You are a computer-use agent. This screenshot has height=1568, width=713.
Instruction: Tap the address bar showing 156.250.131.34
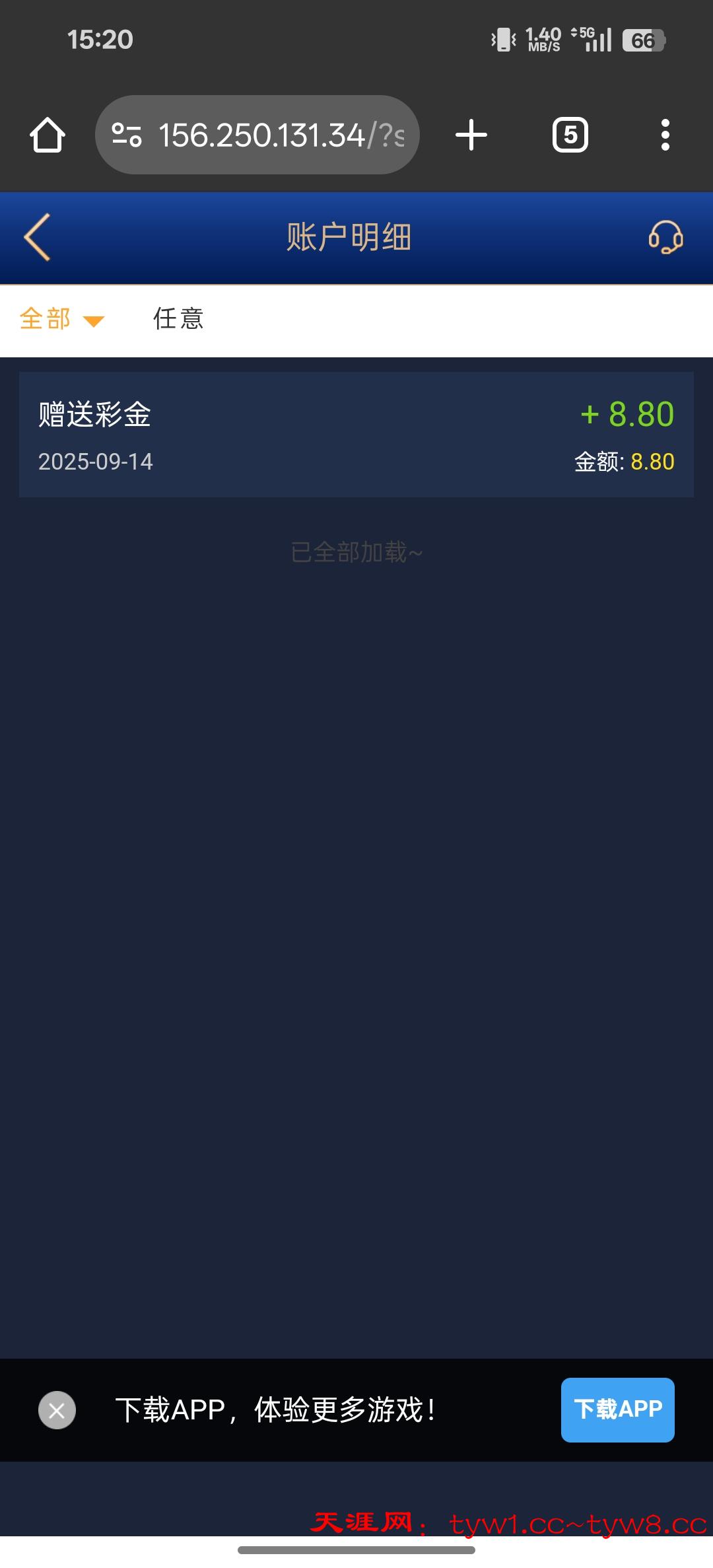point(264,135)
